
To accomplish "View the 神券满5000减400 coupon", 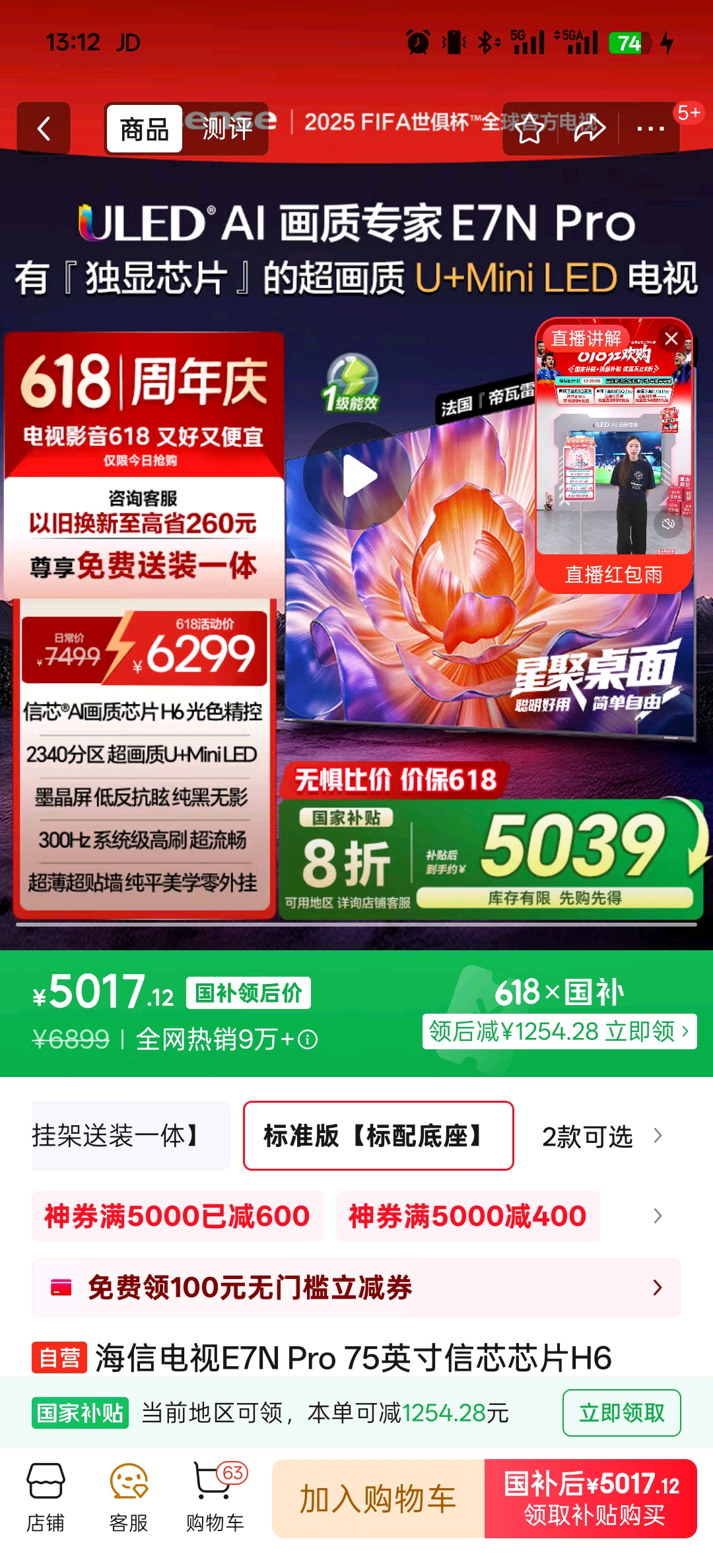I will (467, 1216).
